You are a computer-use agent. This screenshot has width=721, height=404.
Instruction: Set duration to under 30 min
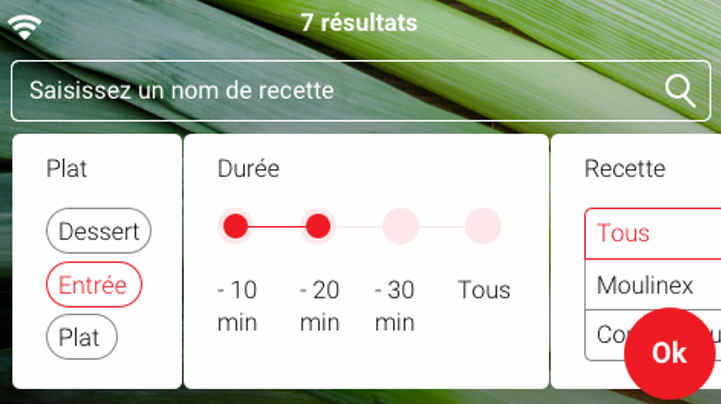[x=400, y=226]
